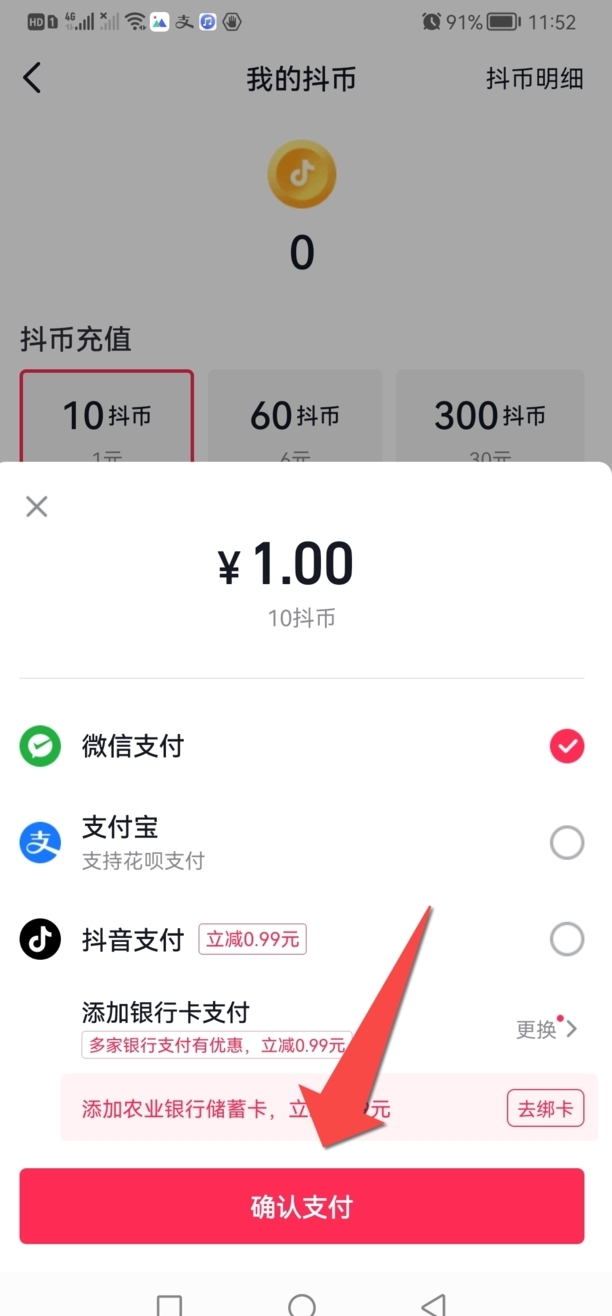612x1316 pixels.
Task: Tap 更换 to change bank card
Action: click(x=546, y=1029)
